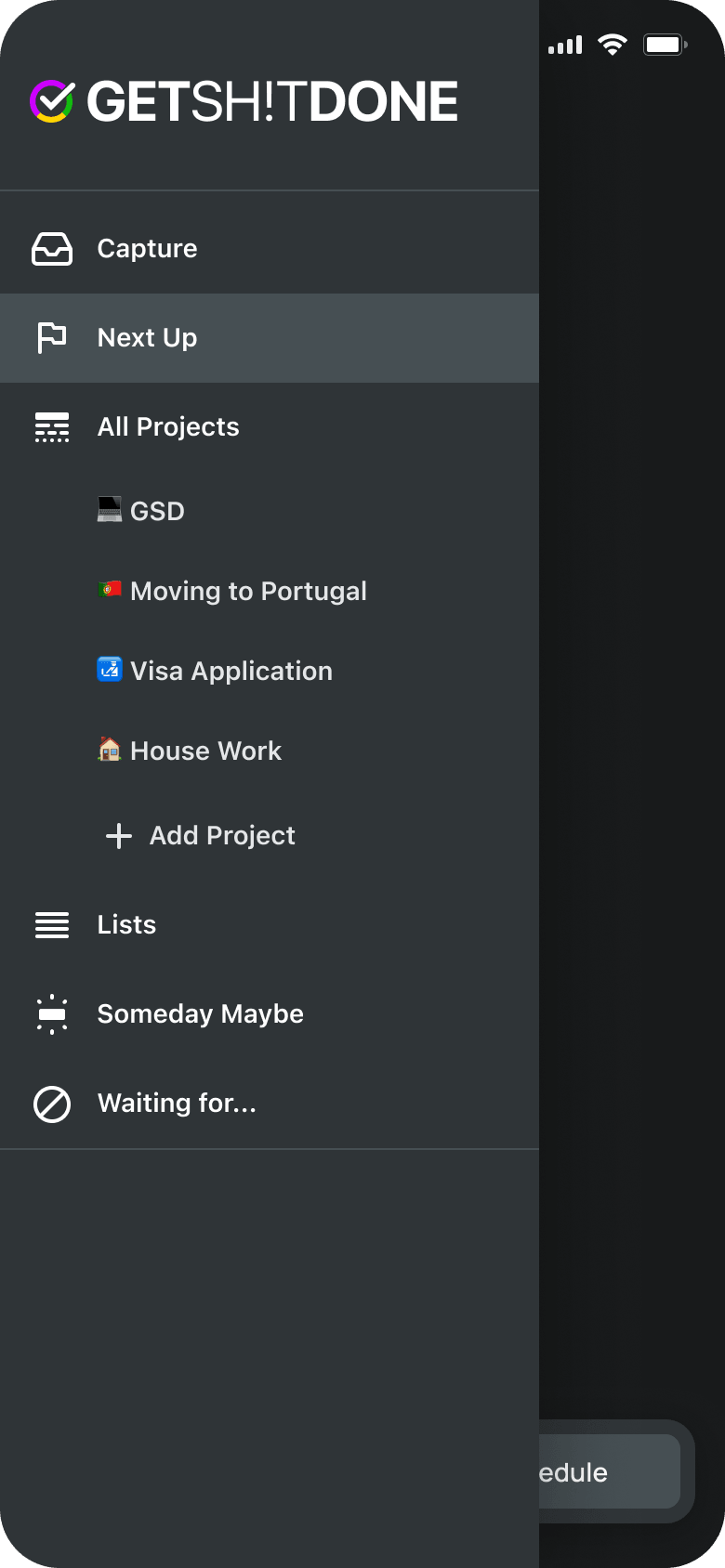Click the flag icon beside Next Up
Image resolution: width=725 pixels, height=1568 pixels.
click(x=51, y=337)
